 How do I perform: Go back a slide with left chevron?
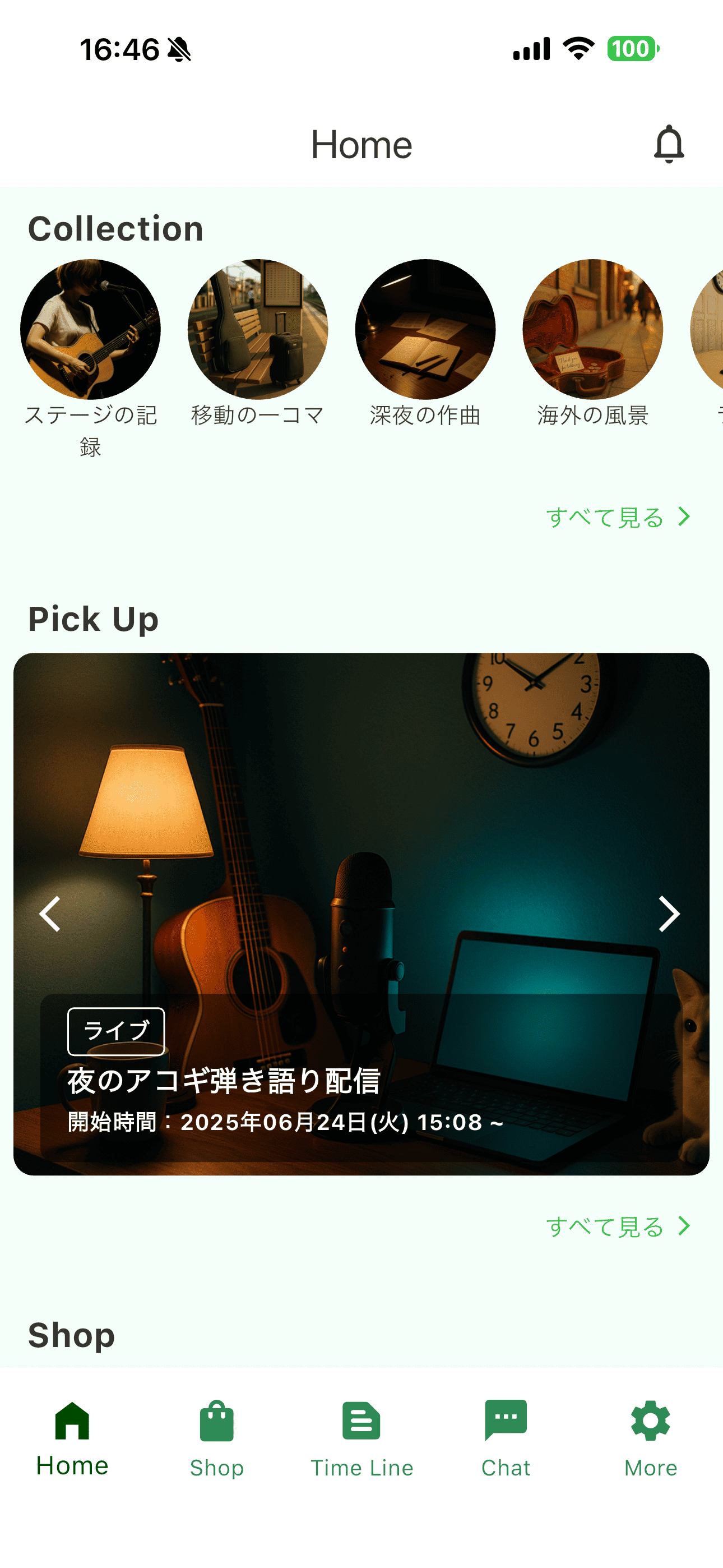point(51,914)
